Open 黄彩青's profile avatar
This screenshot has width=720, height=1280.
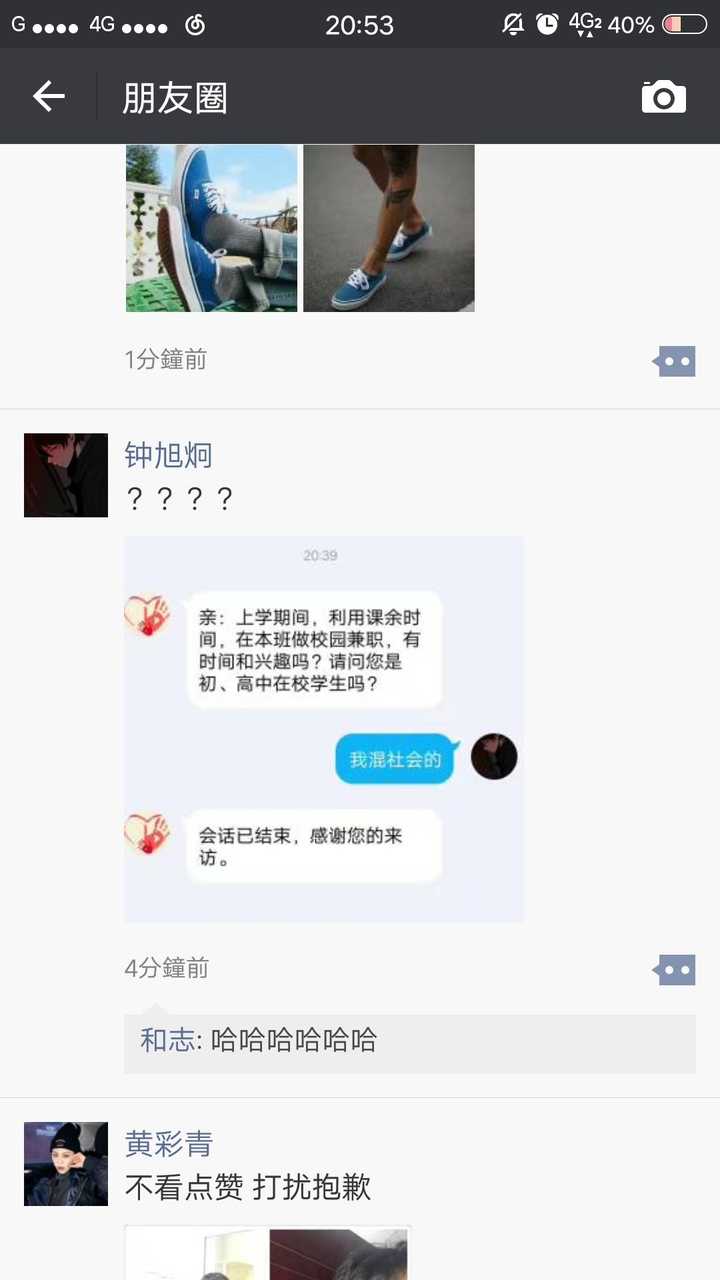coord(66,1164)
